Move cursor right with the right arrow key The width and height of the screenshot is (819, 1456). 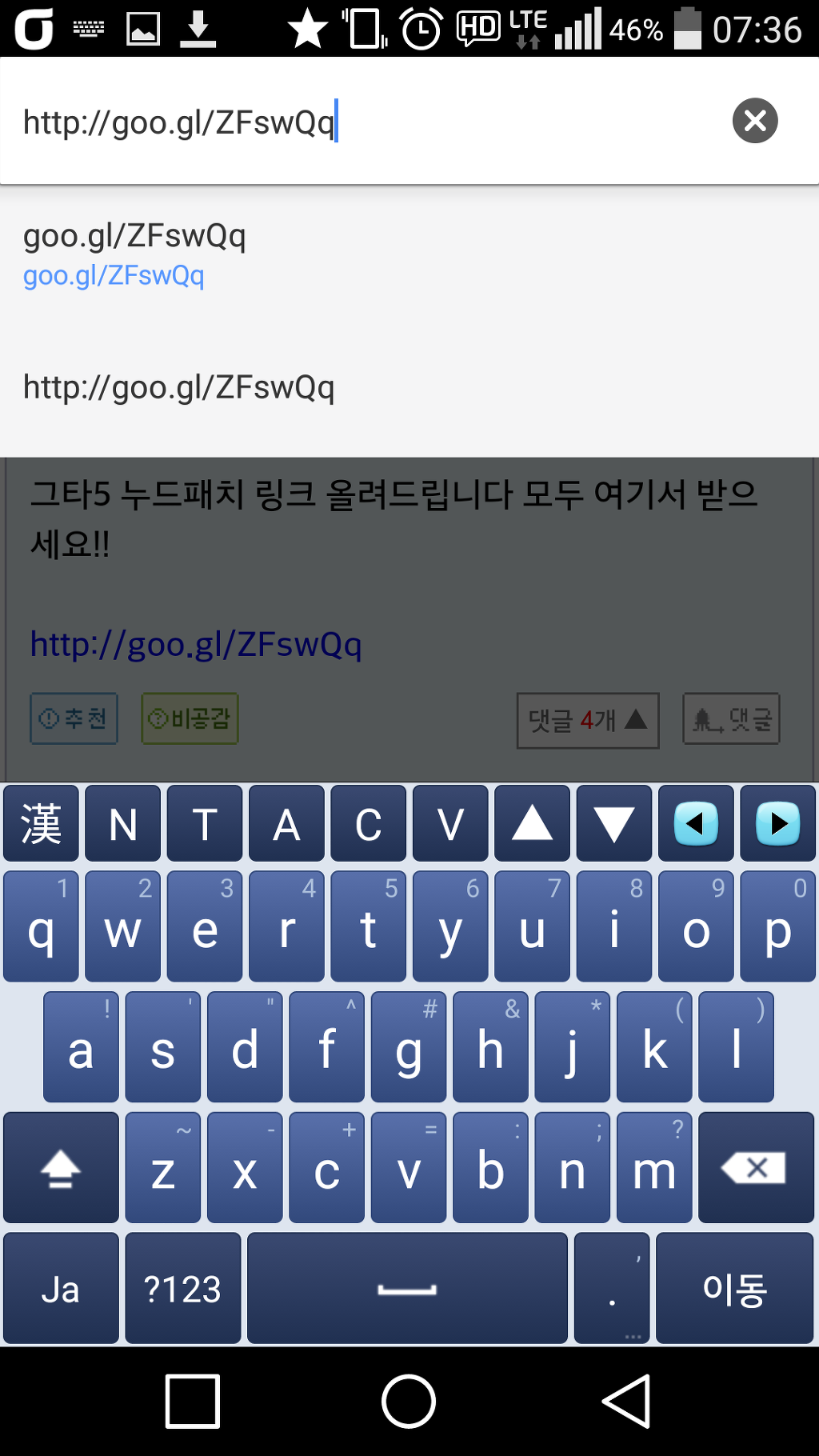[777, 824]
